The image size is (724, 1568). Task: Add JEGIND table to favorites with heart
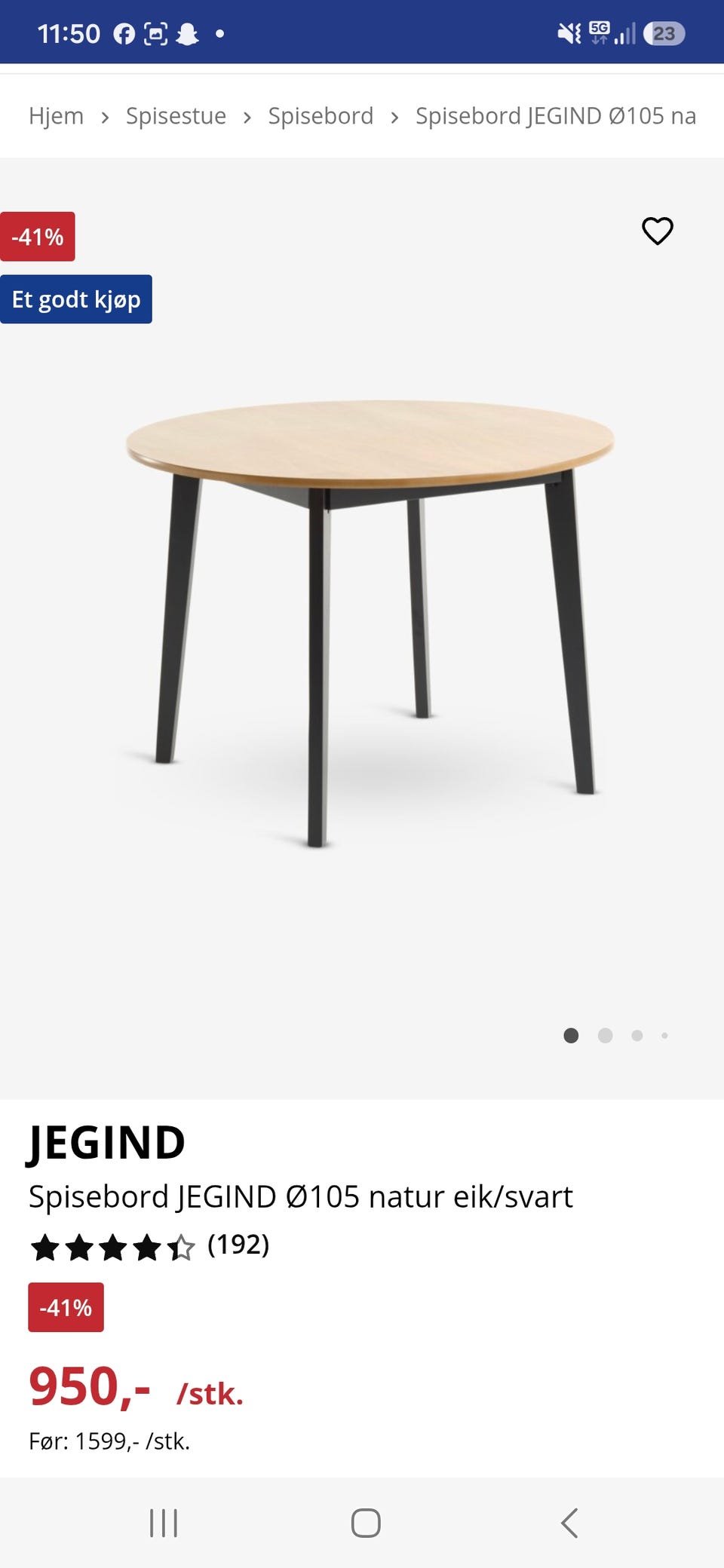(657, 231)
